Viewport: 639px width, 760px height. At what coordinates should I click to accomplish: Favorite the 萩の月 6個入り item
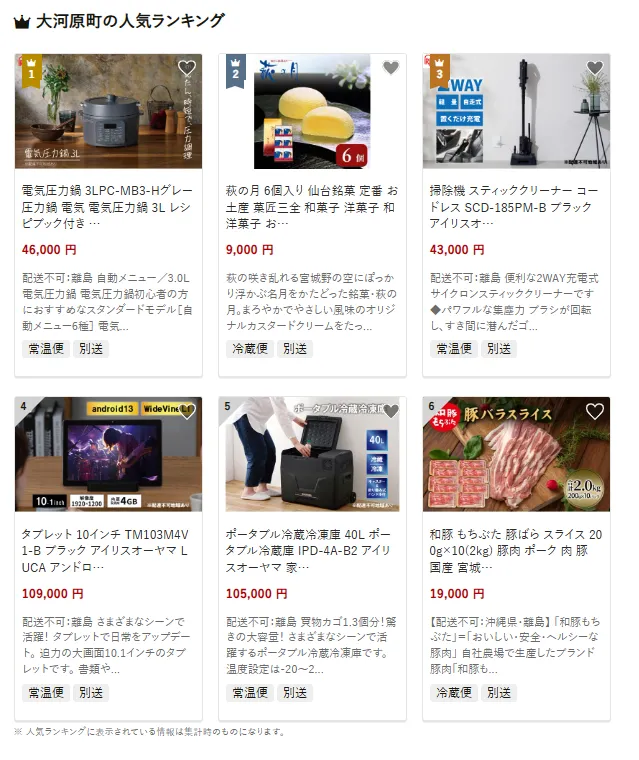(390, 68)
